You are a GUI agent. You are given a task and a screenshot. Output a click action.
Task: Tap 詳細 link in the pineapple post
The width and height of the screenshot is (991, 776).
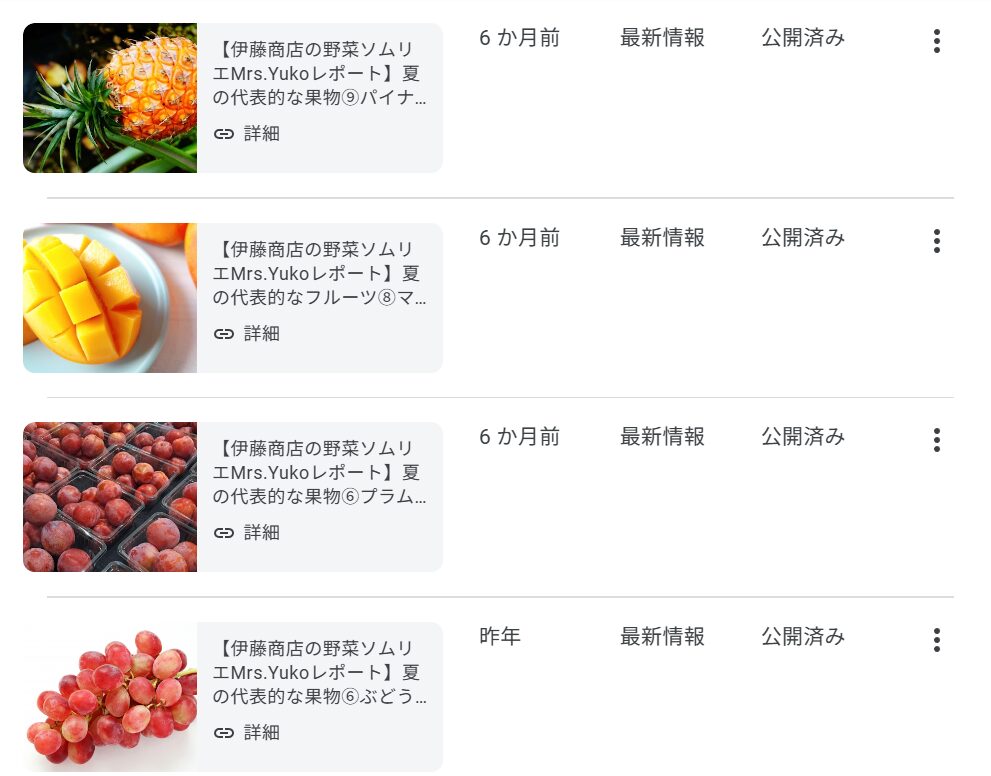point(248,134)
